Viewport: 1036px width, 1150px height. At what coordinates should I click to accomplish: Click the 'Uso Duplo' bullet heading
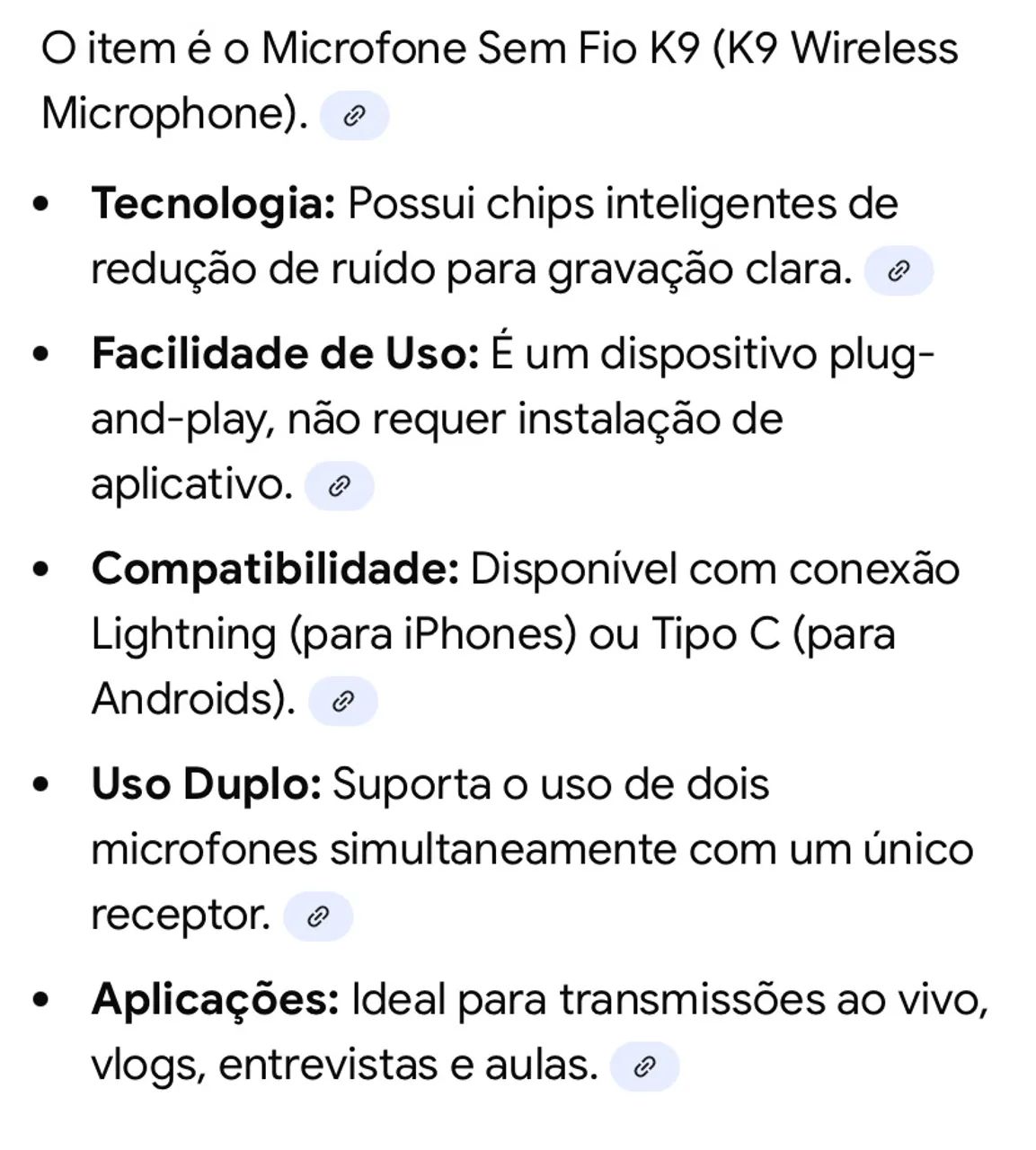207,783
